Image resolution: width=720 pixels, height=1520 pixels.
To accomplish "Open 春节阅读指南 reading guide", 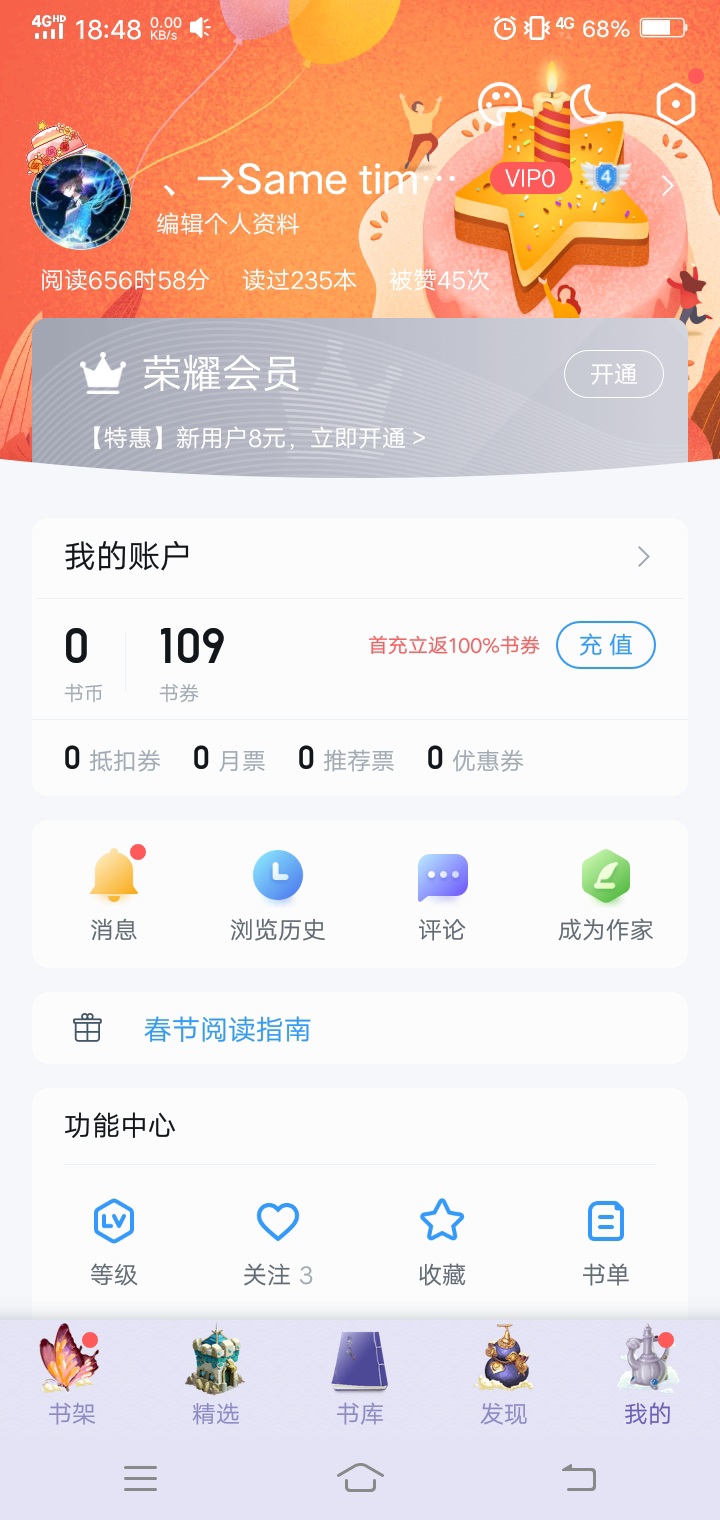I will click(227, 1029).
